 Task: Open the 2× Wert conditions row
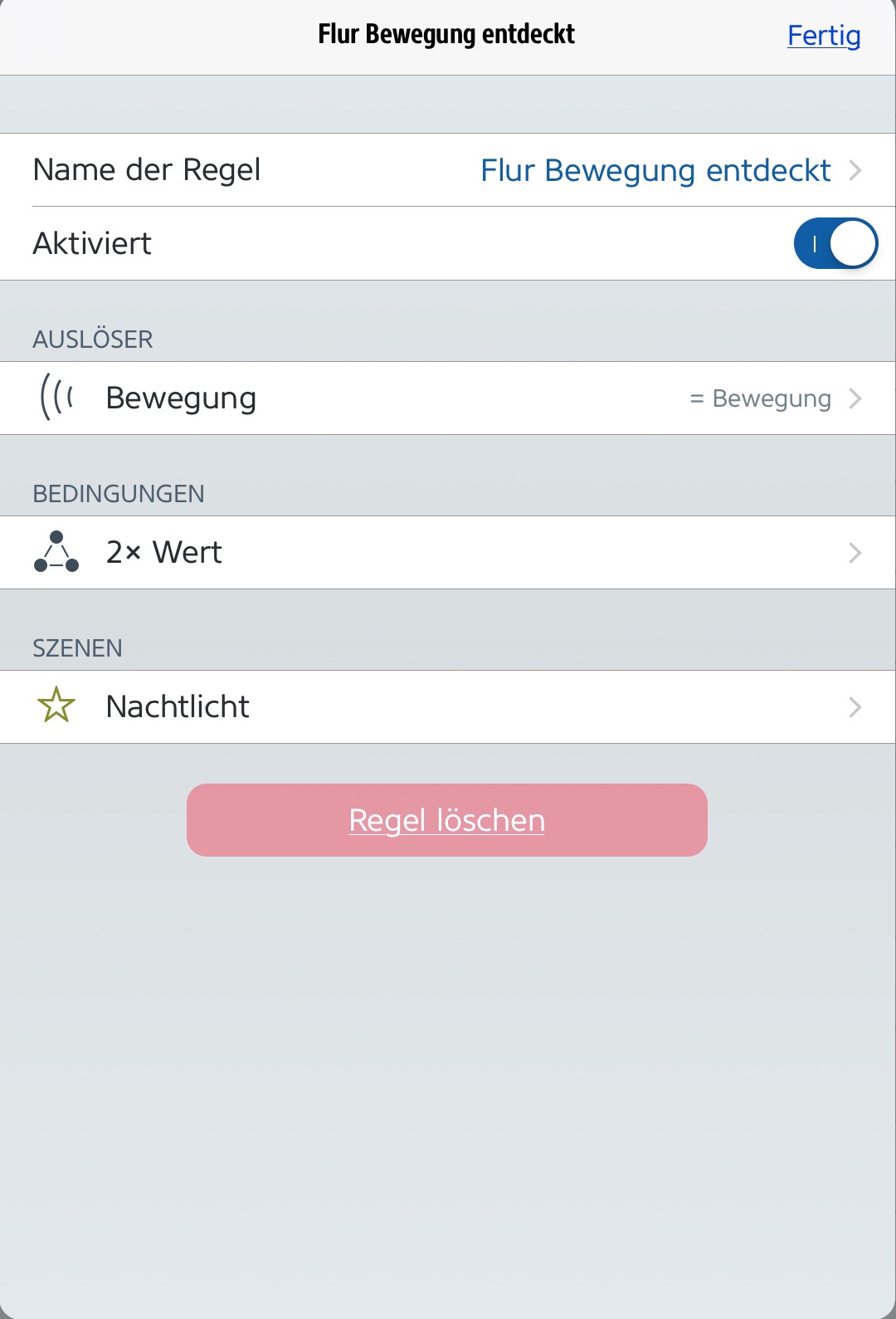click(x=448, y=553)
